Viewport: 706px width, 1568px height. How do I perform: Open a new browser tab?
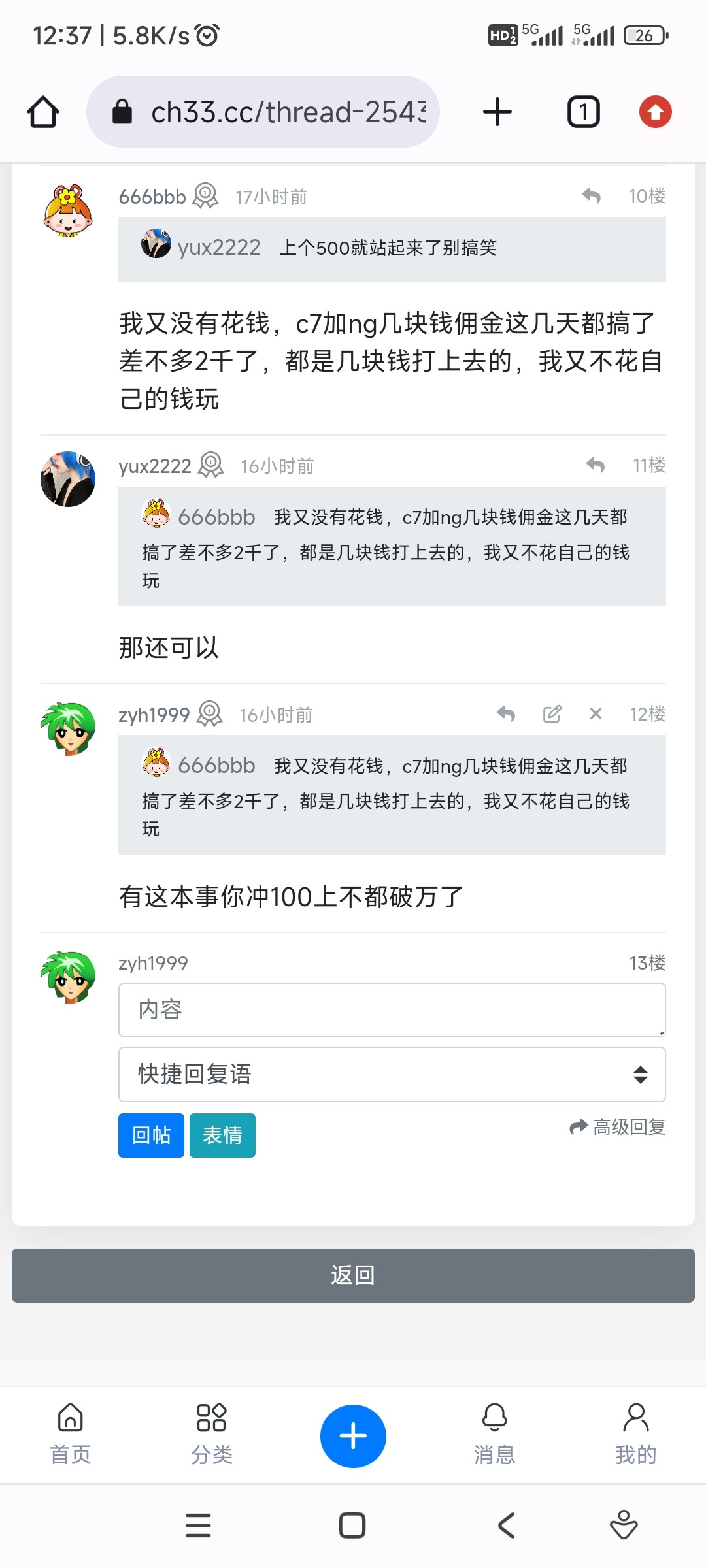(x=497, y=112)
